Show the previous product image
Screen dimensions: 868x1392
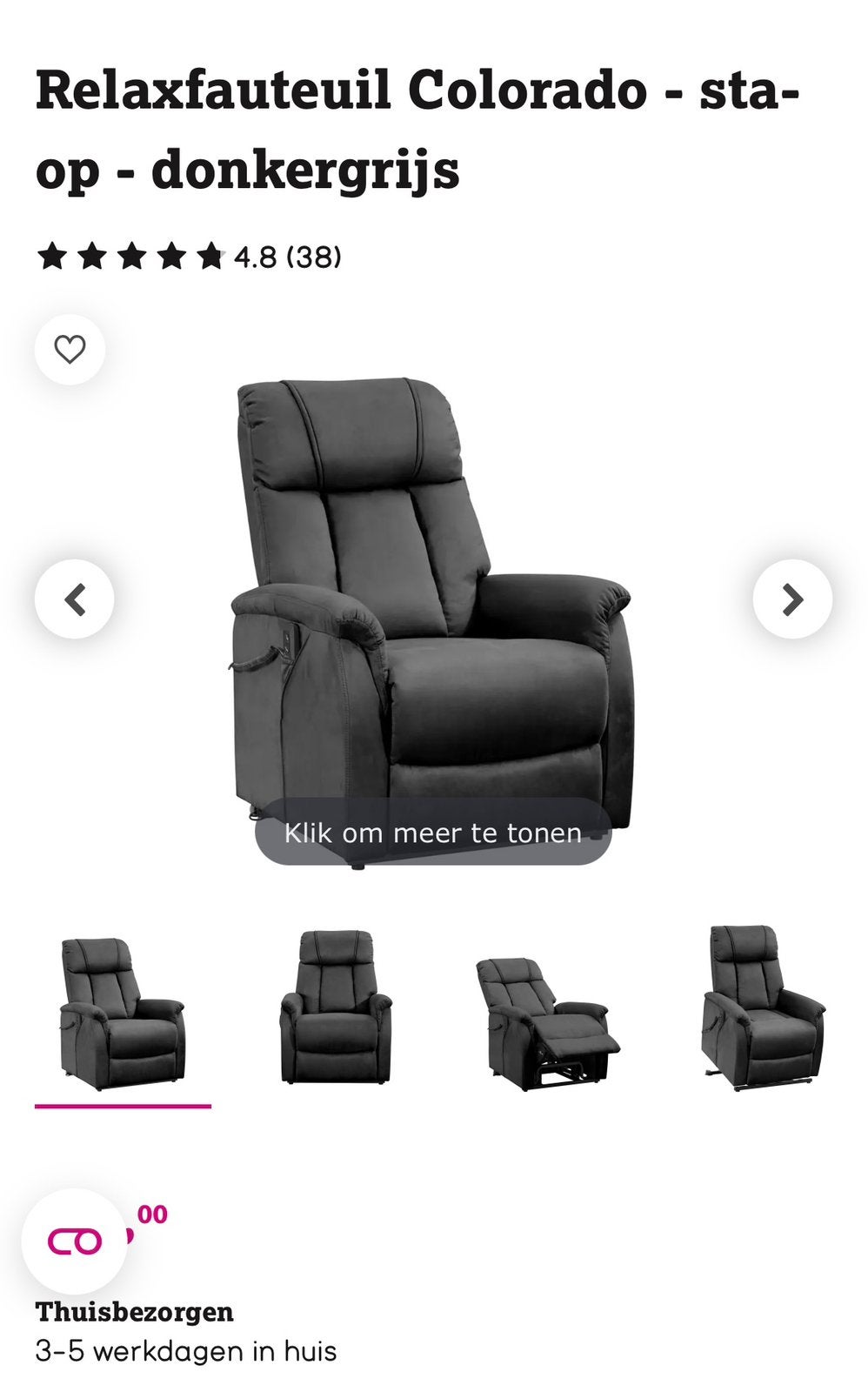[x=74, y=599]
